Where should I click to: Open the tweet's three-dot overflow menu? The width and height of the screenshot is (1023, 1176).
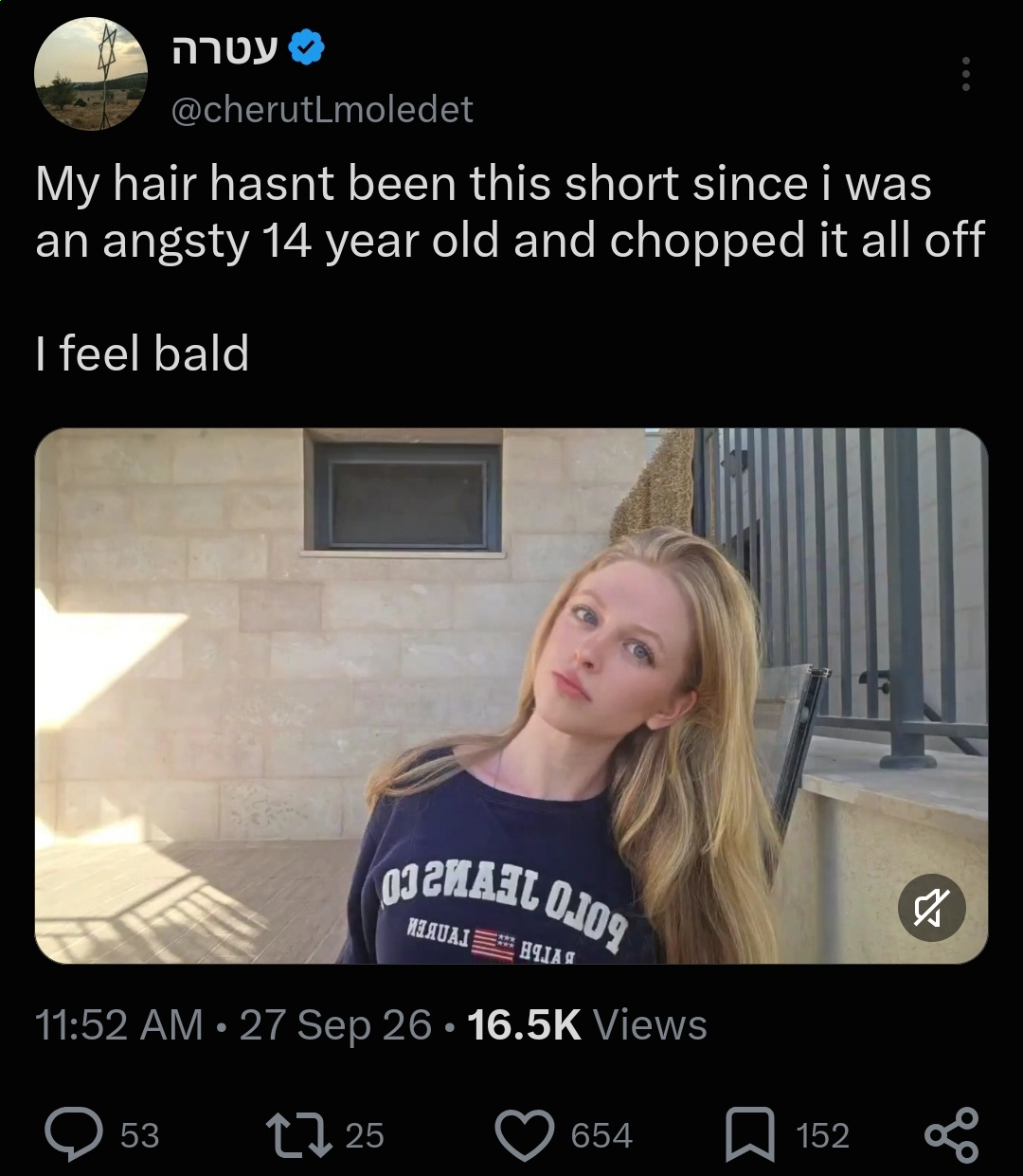pyautogui.click(x=965, y=74)
